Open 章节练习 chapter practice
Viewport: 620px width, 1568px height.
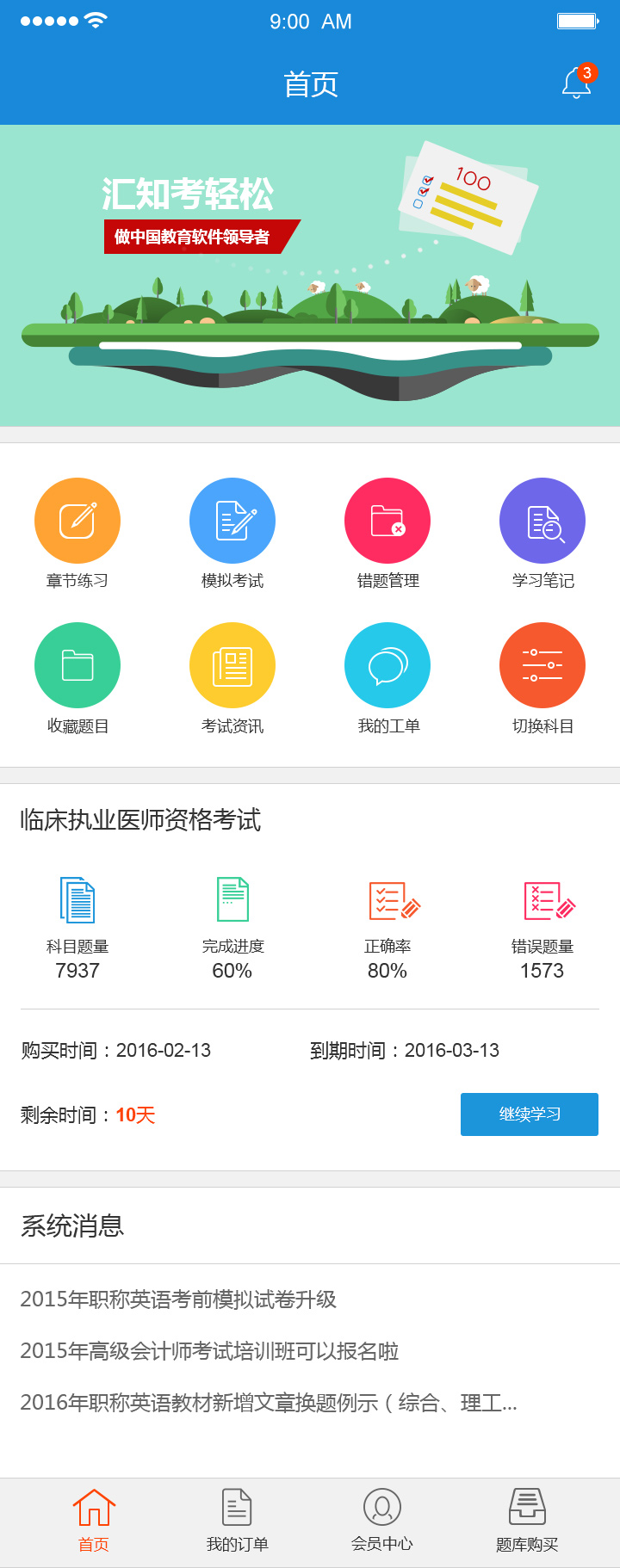tap(77, 522)
